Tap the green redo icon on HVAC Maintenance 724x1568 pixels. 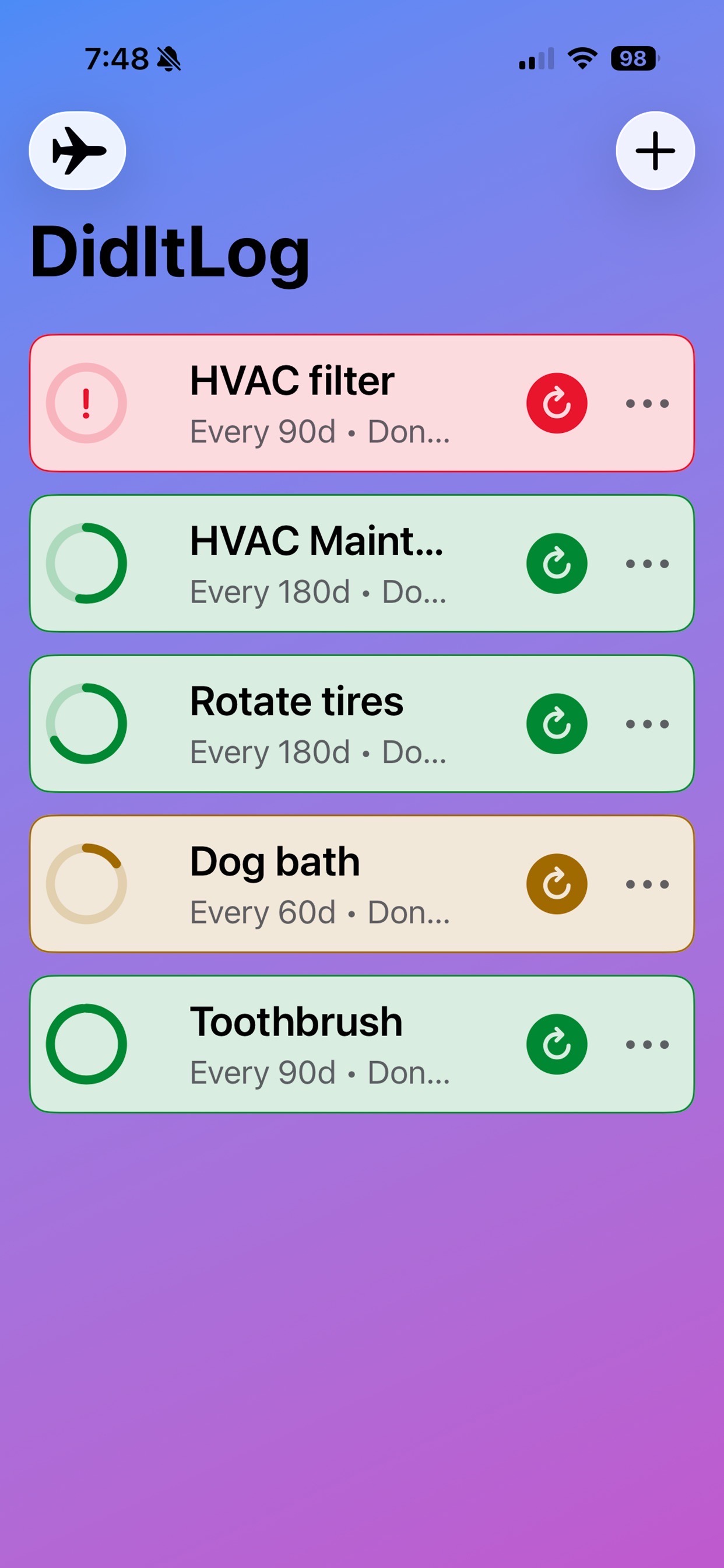[x=557, y=563]
